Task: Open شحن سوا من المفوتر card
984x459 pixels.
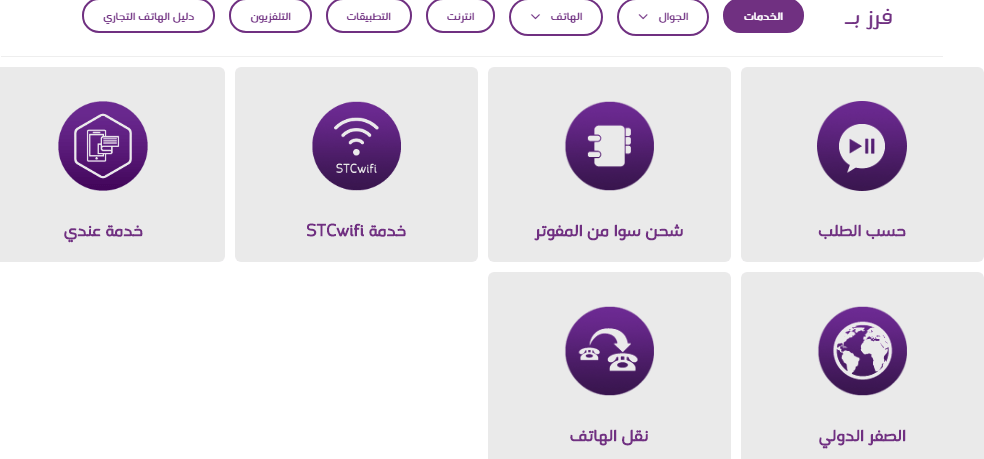Action: (609, 165)
